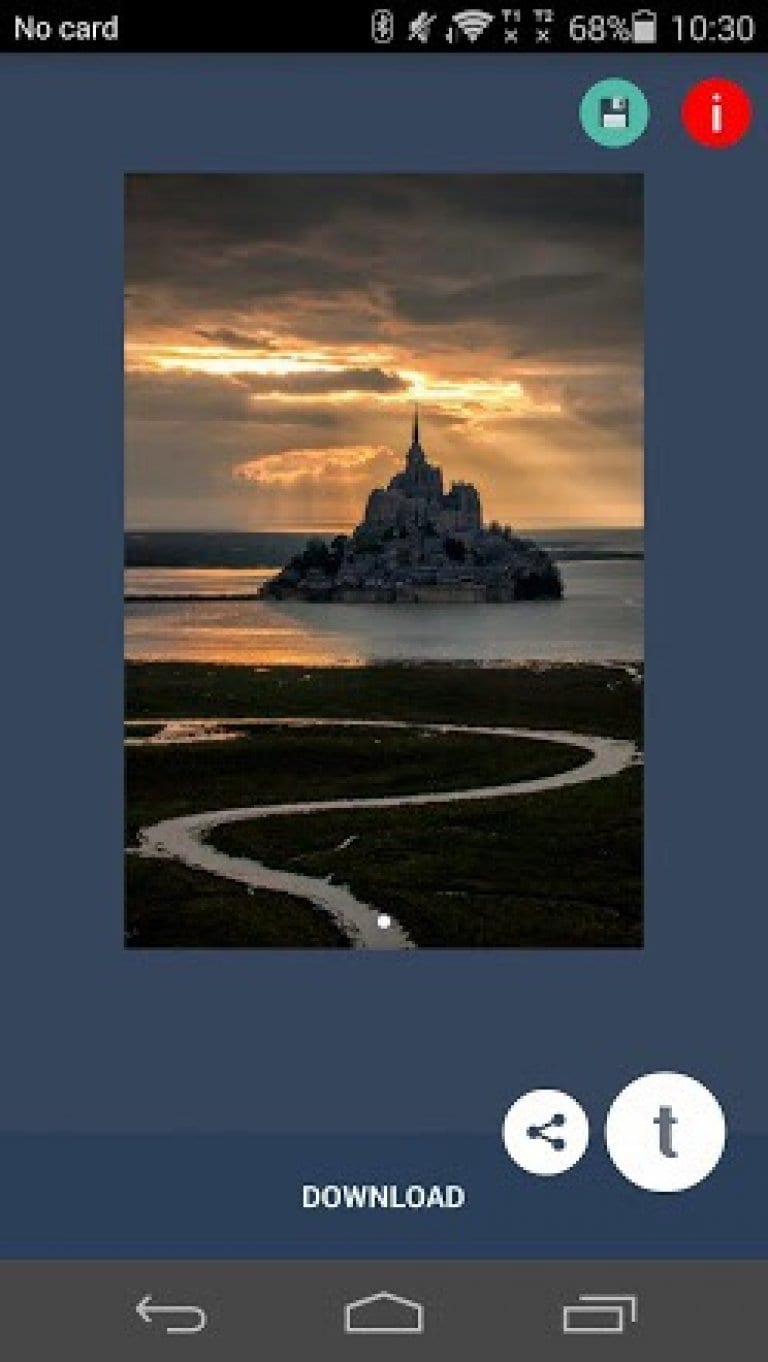Tap the DOWNLOAD button
The height and width of the screenshot is (1362, 768).
tap(383, 1197)
